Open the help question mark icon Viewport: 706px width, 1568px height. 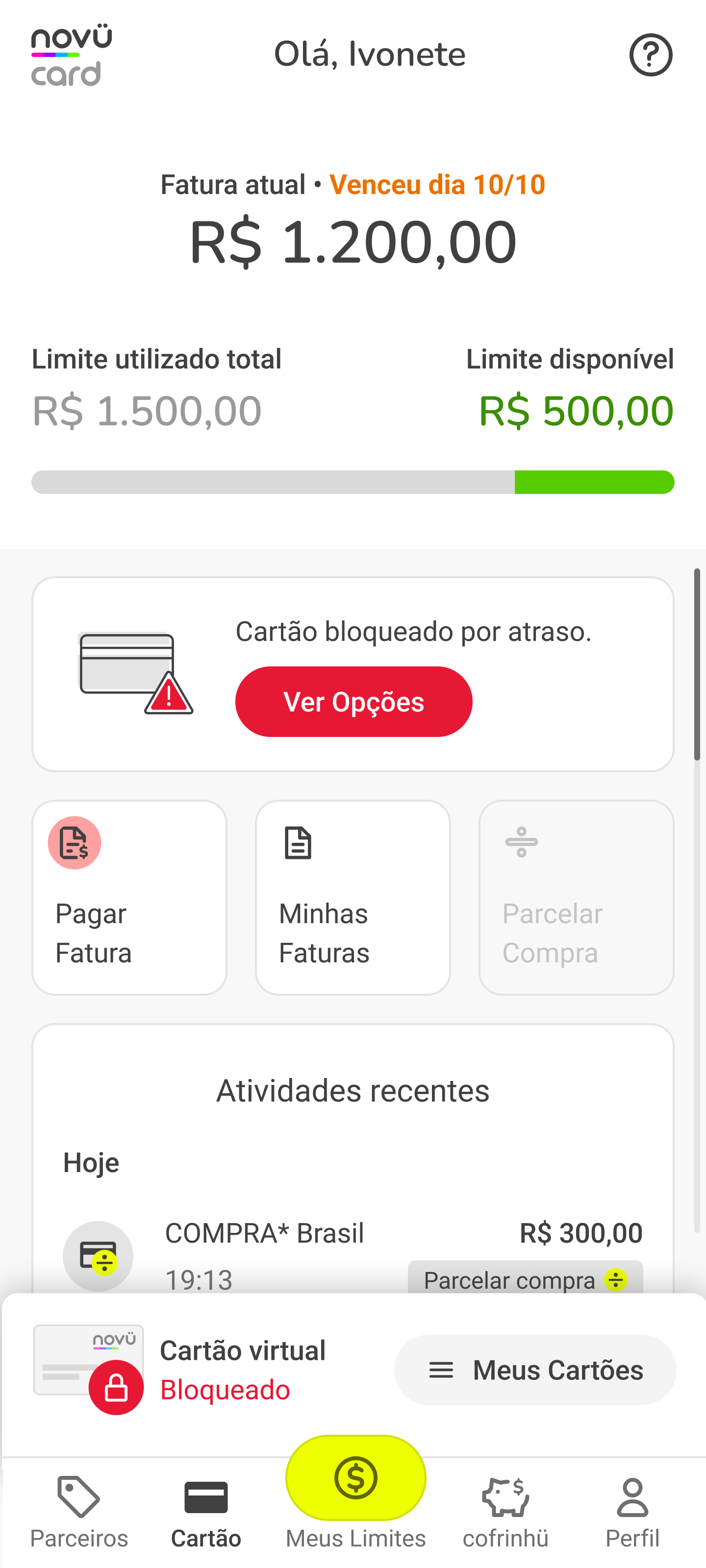(651, 55)
